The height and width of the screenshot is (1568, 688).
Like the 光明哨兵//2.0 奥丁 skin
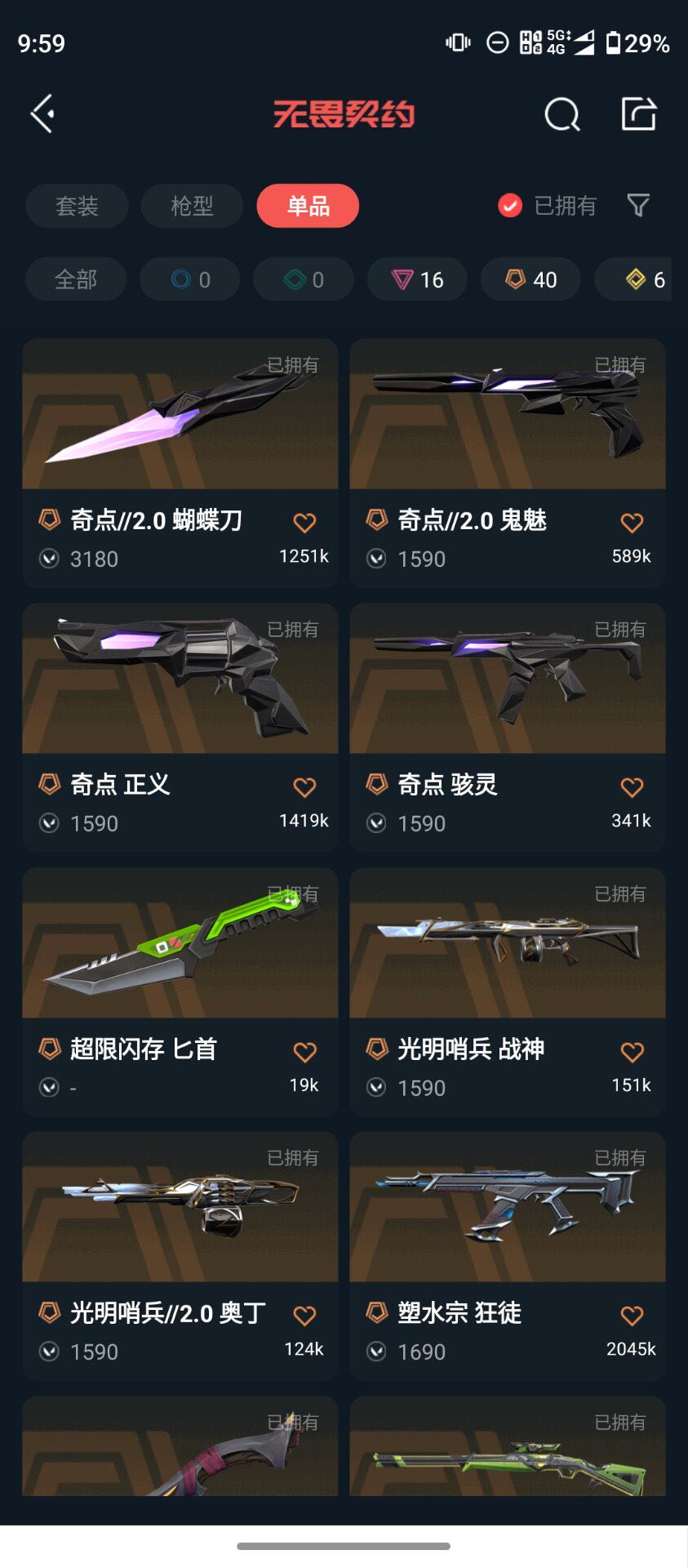click(304, 1316)
